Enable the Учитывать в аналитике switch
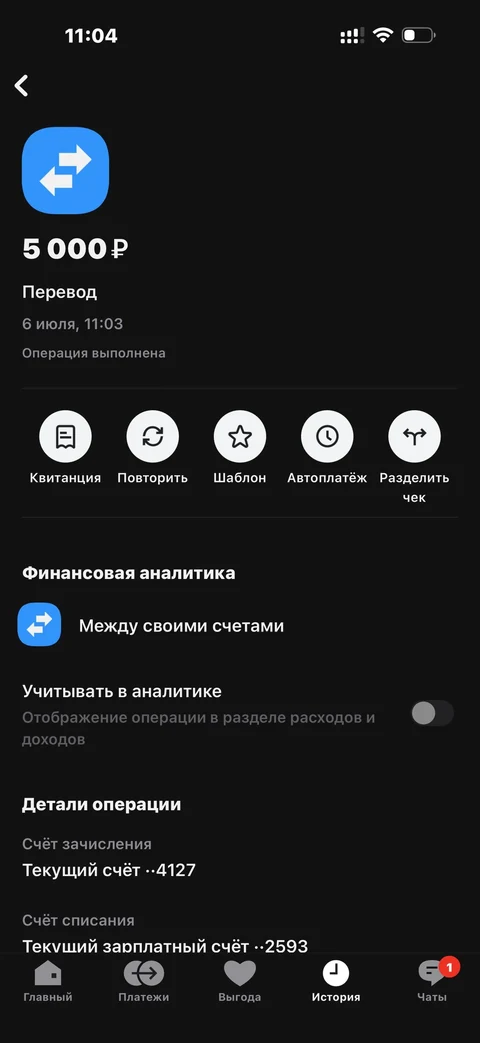The height and width of the screenshot is (1043, 480). coord(432,714)
